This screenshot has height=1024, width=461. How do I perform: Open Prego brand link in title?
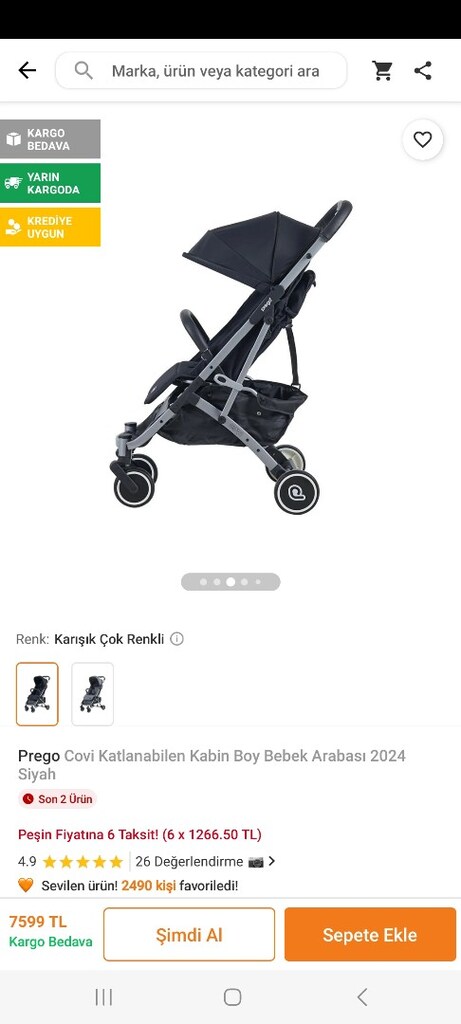coord(39,756)
